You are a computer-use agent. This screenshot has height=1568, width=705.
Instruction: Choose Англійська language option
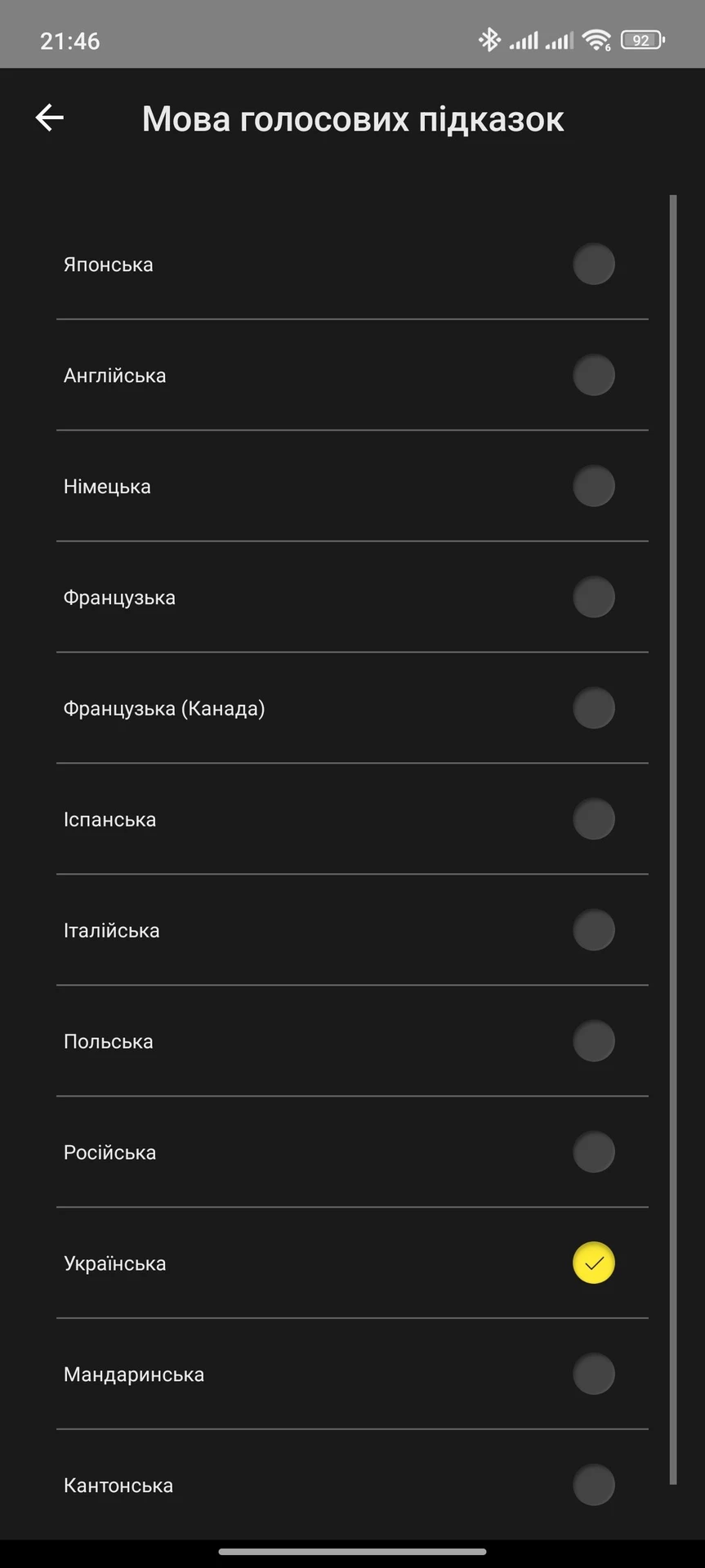pos(352,376)
